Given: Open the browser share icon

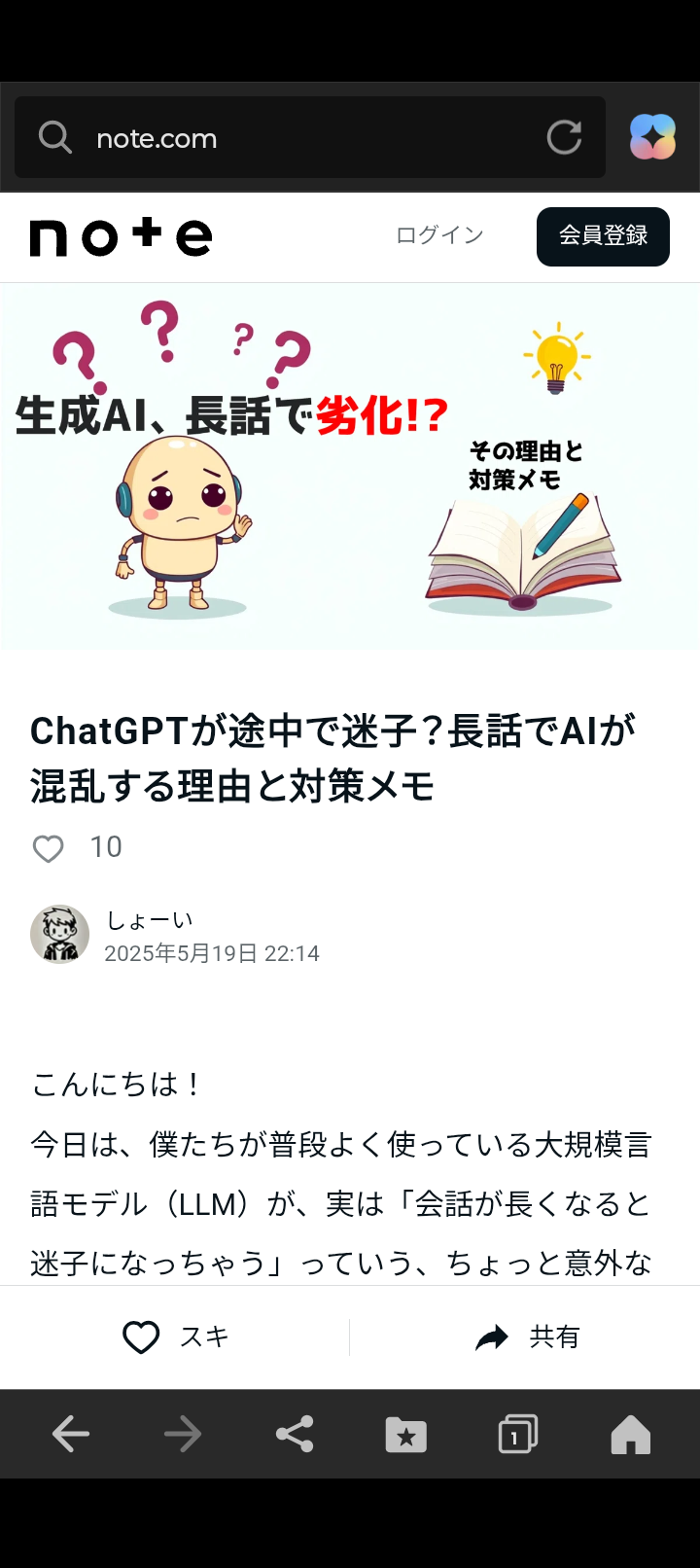Looking at the screenshot, I should 294,1434.
